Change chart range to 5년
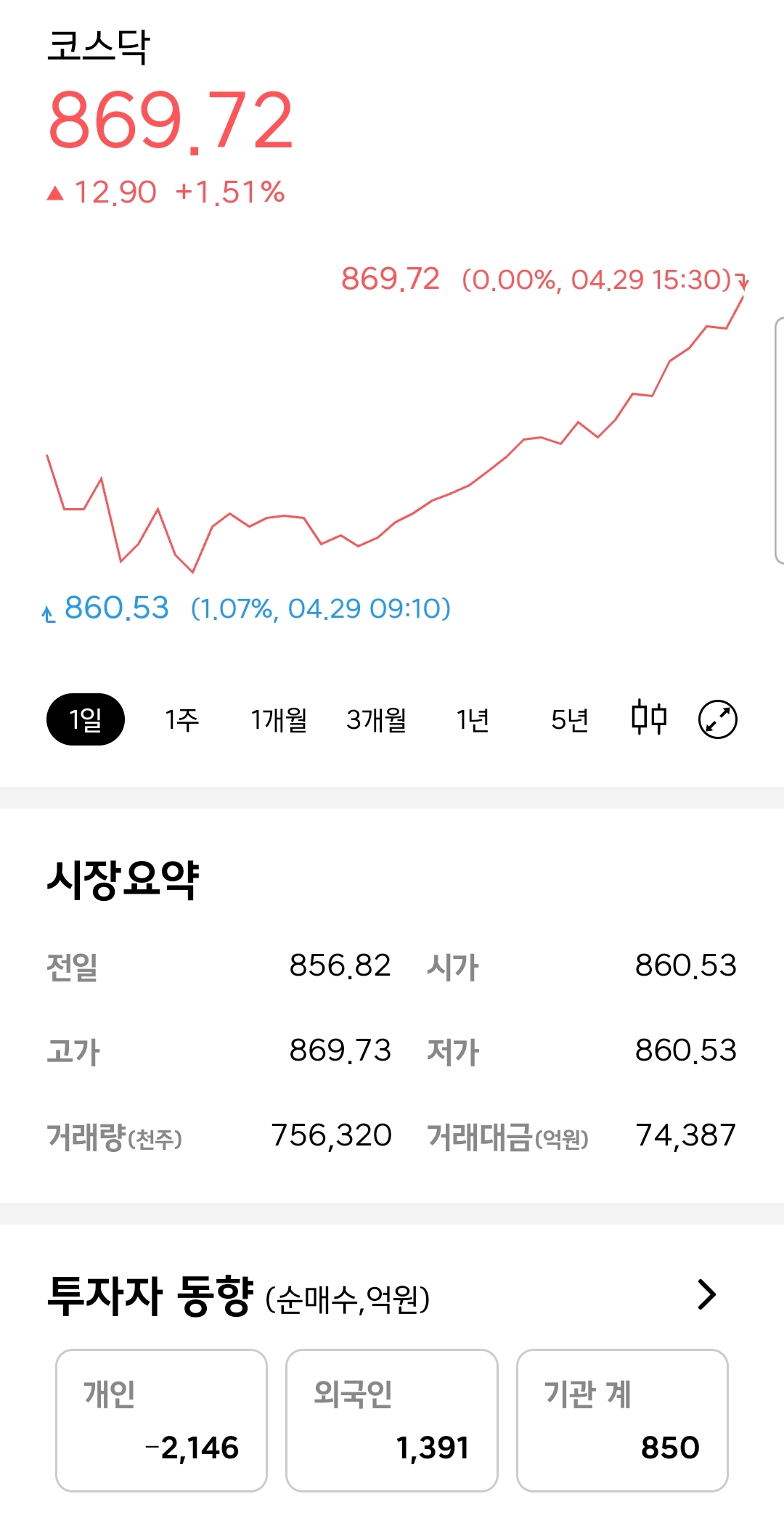 point(570,719)
